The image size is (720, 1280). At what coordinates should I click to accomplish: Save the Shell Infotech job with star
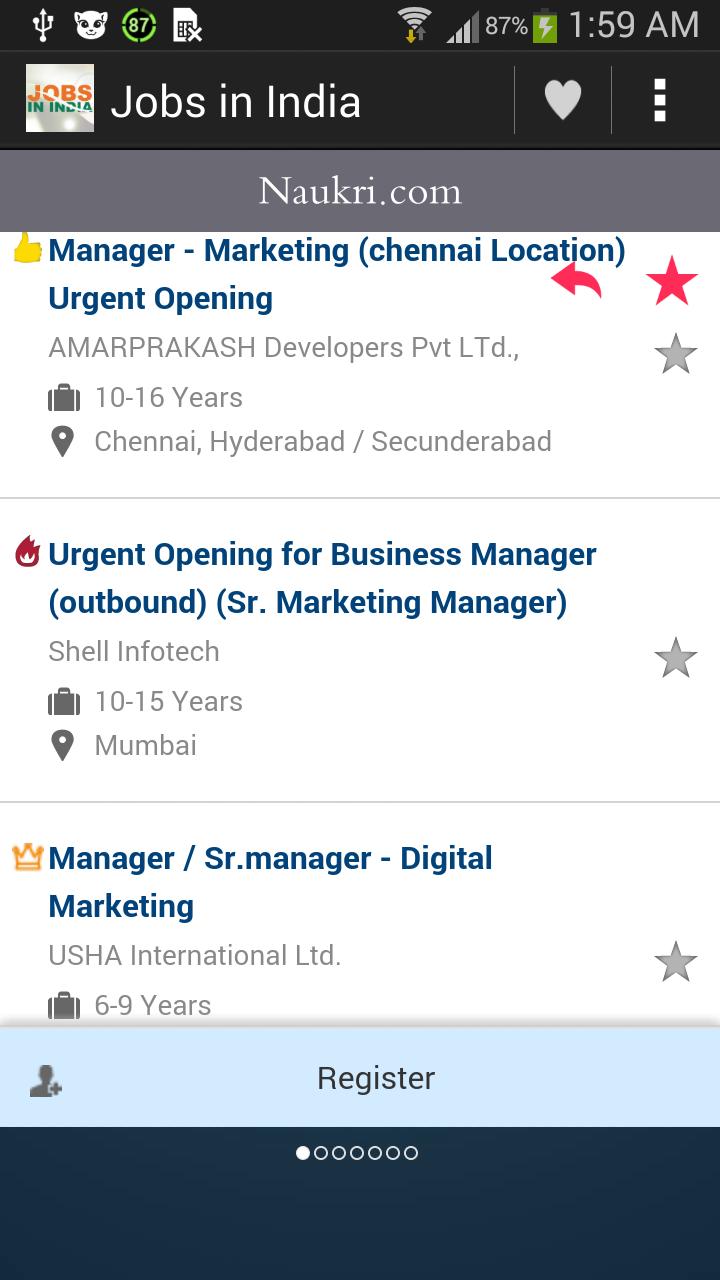click(x=675, y=658)
